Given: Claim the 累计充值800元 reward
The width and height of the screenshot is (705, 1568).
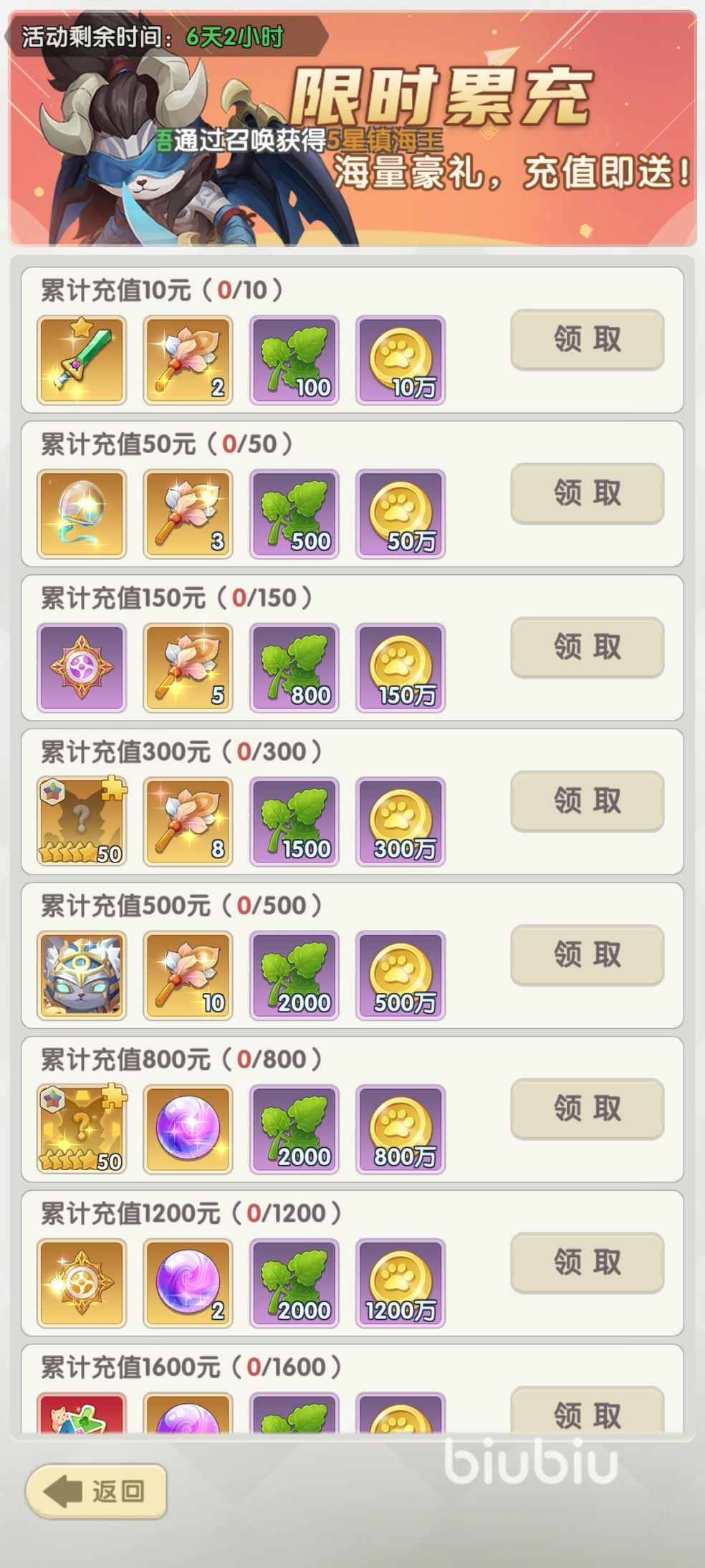Looking at the screenshot, I should point(587,1108).
